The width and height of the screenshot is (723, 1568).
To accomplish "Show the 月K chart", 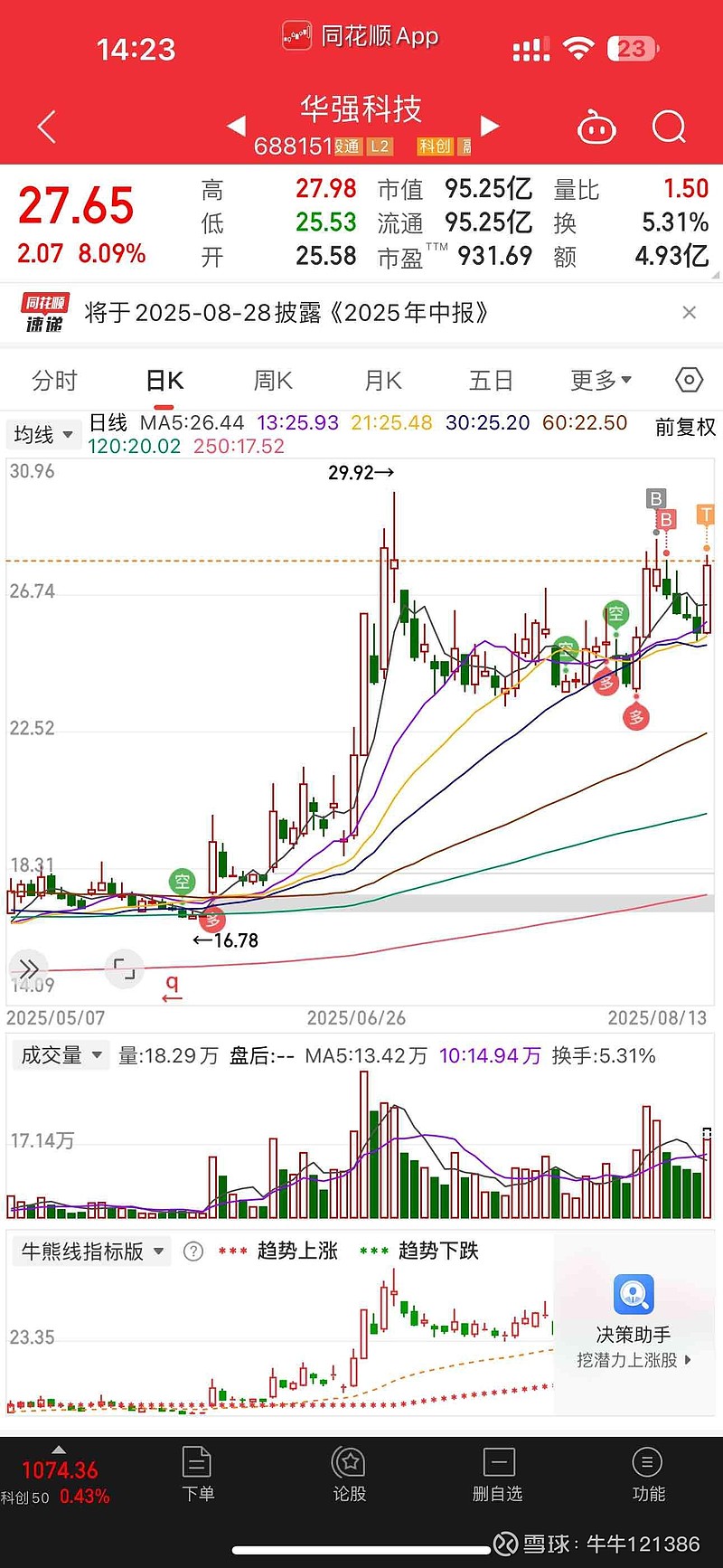I will coord(383,381).
